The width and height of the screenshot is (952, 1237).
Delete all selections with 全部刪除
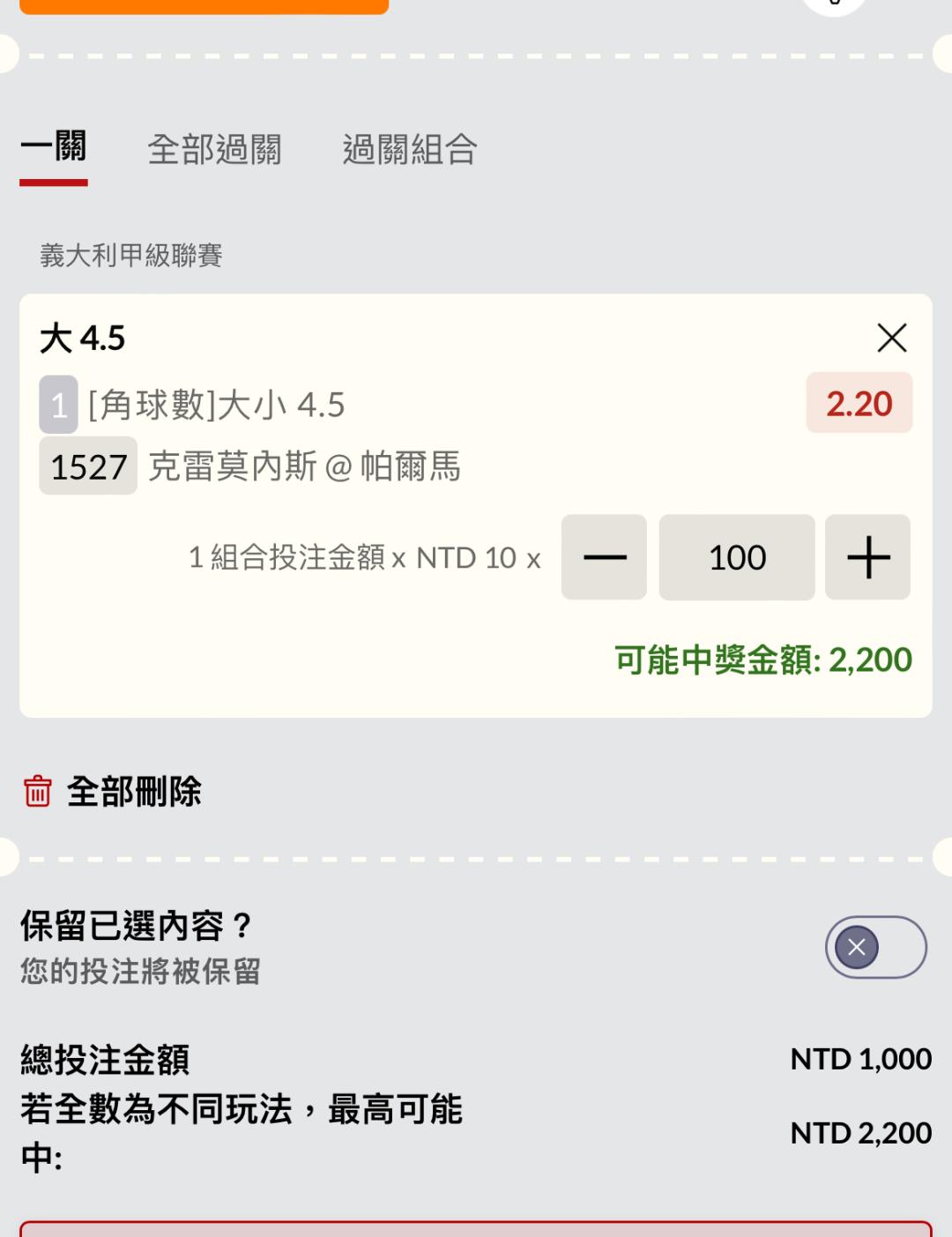[113, 791]
